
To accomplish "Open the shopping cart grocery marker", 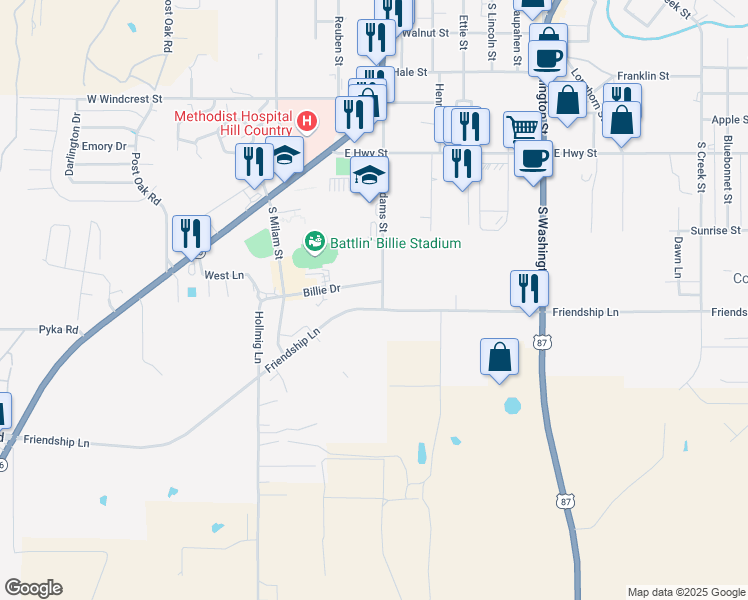I will (x=522, y=128).
